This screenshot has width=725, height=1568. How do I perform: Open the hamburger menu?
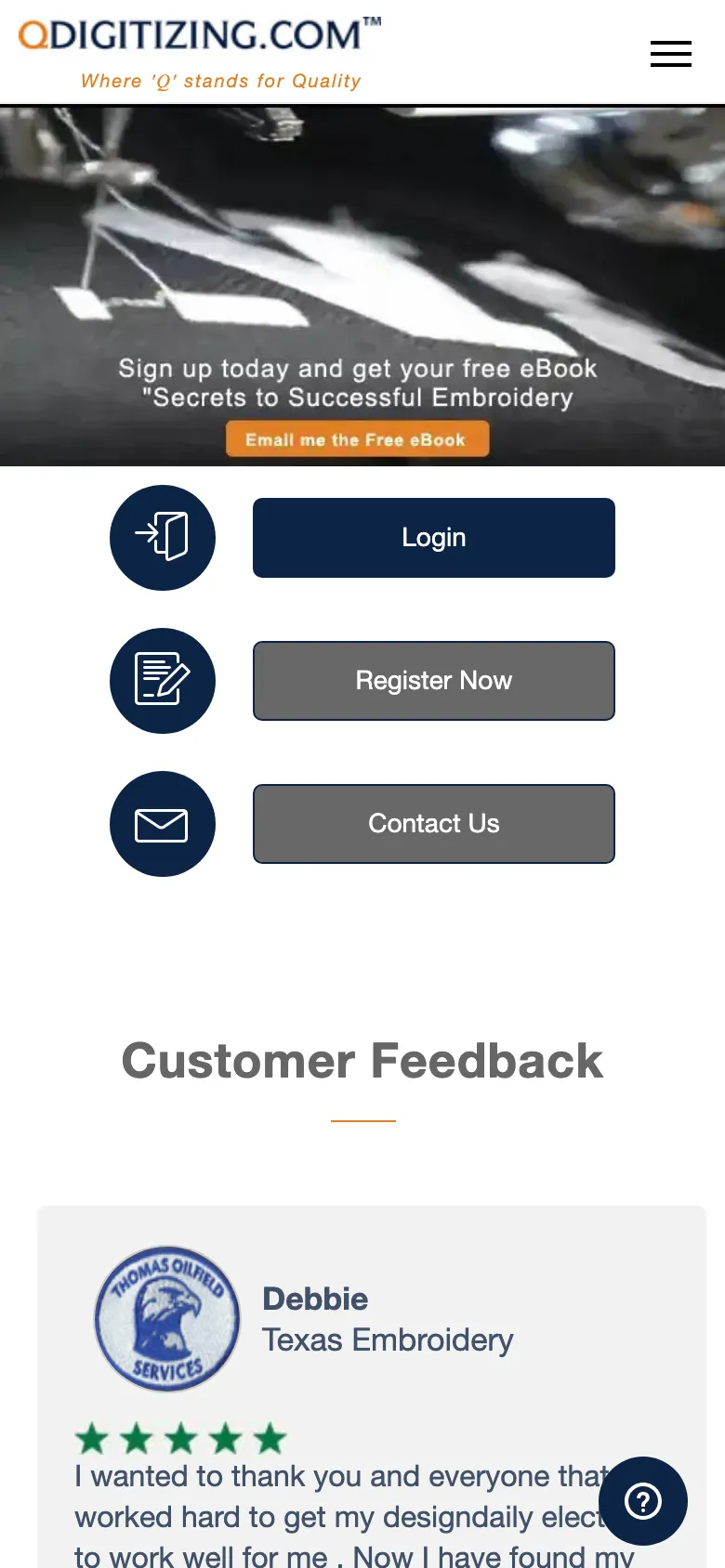click(x=670, y=54)
